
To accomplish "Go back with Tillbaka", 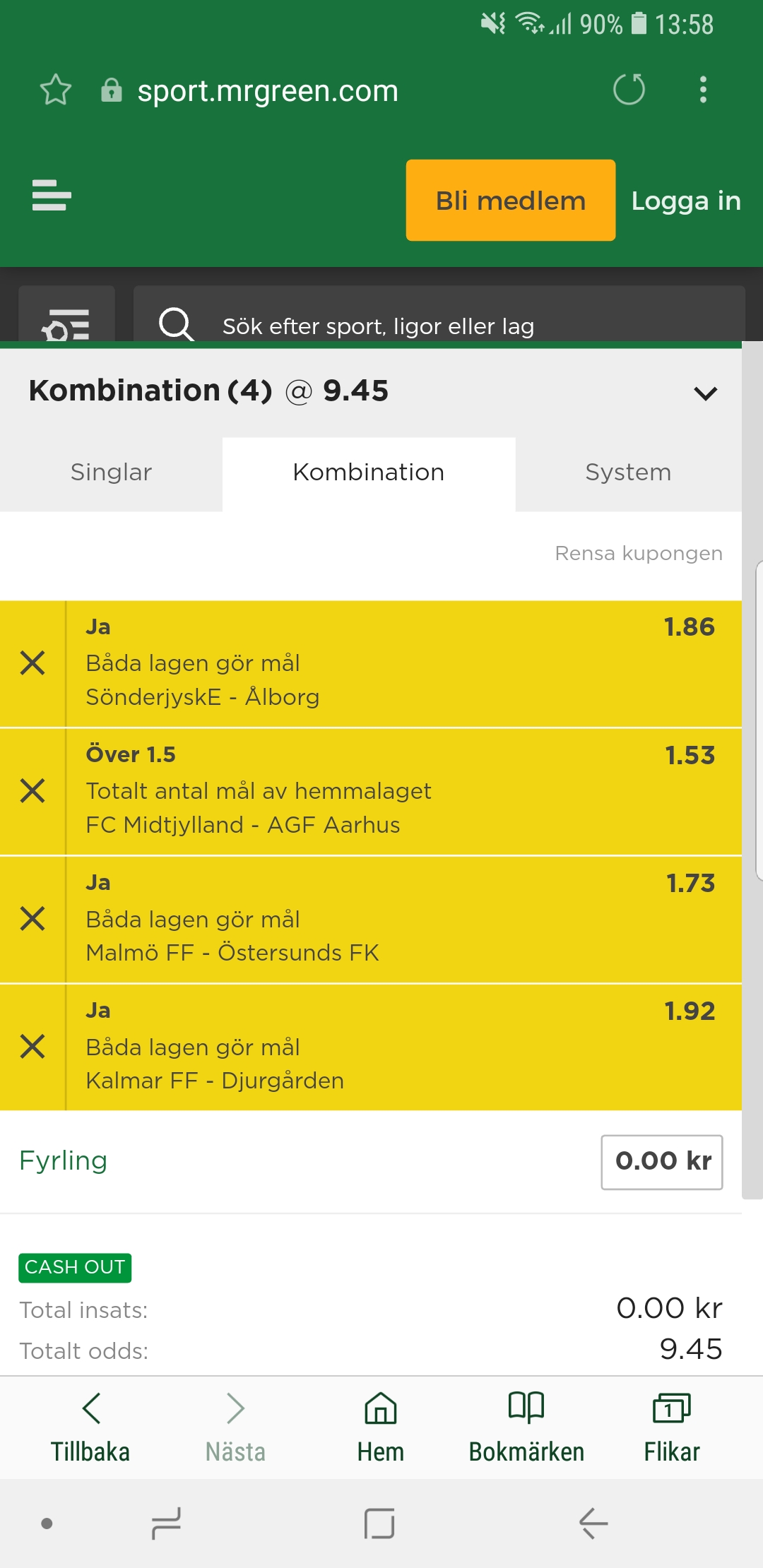I will pos(90,1427).
